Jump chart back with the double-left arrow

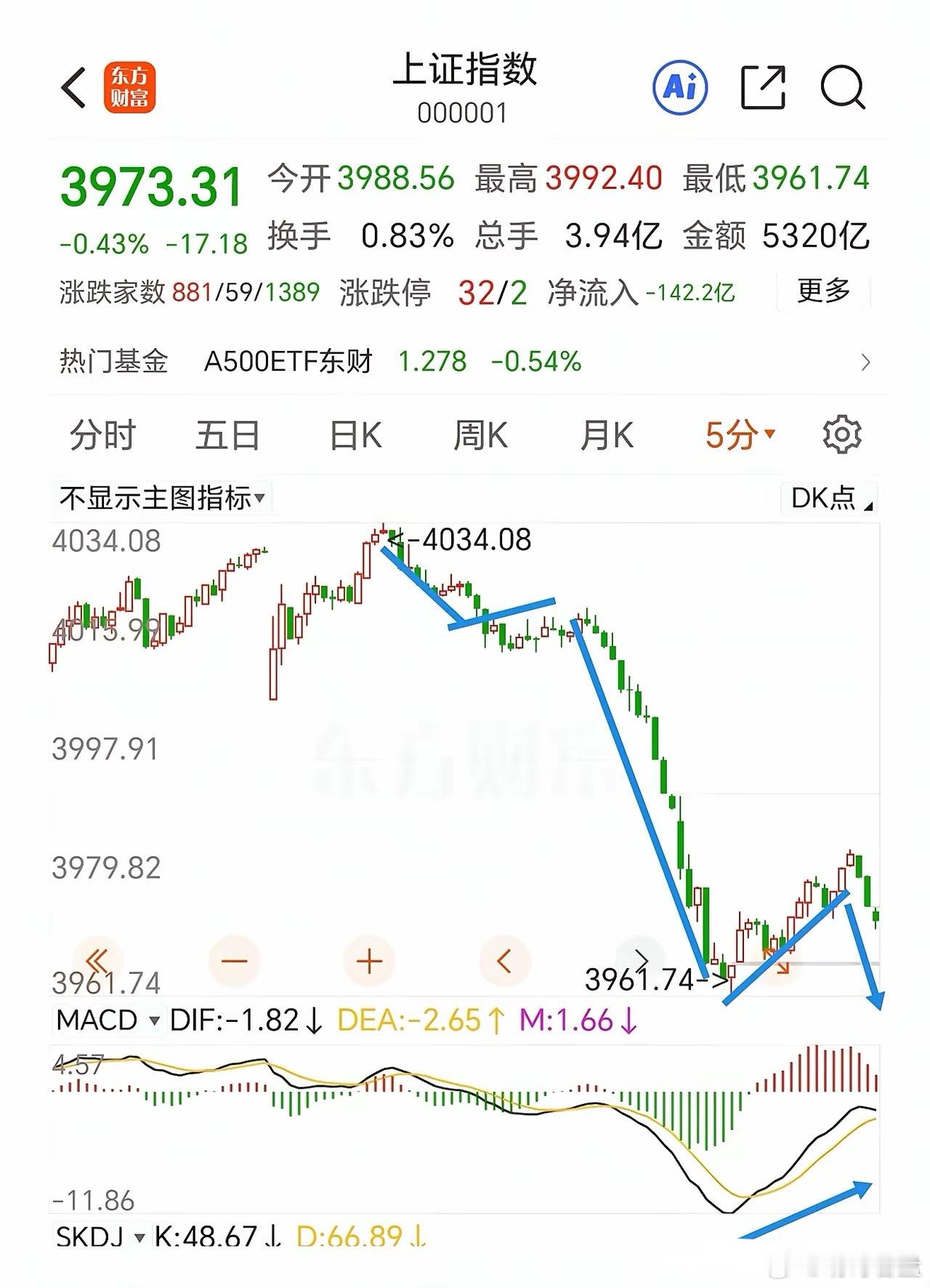coord(98,961)
